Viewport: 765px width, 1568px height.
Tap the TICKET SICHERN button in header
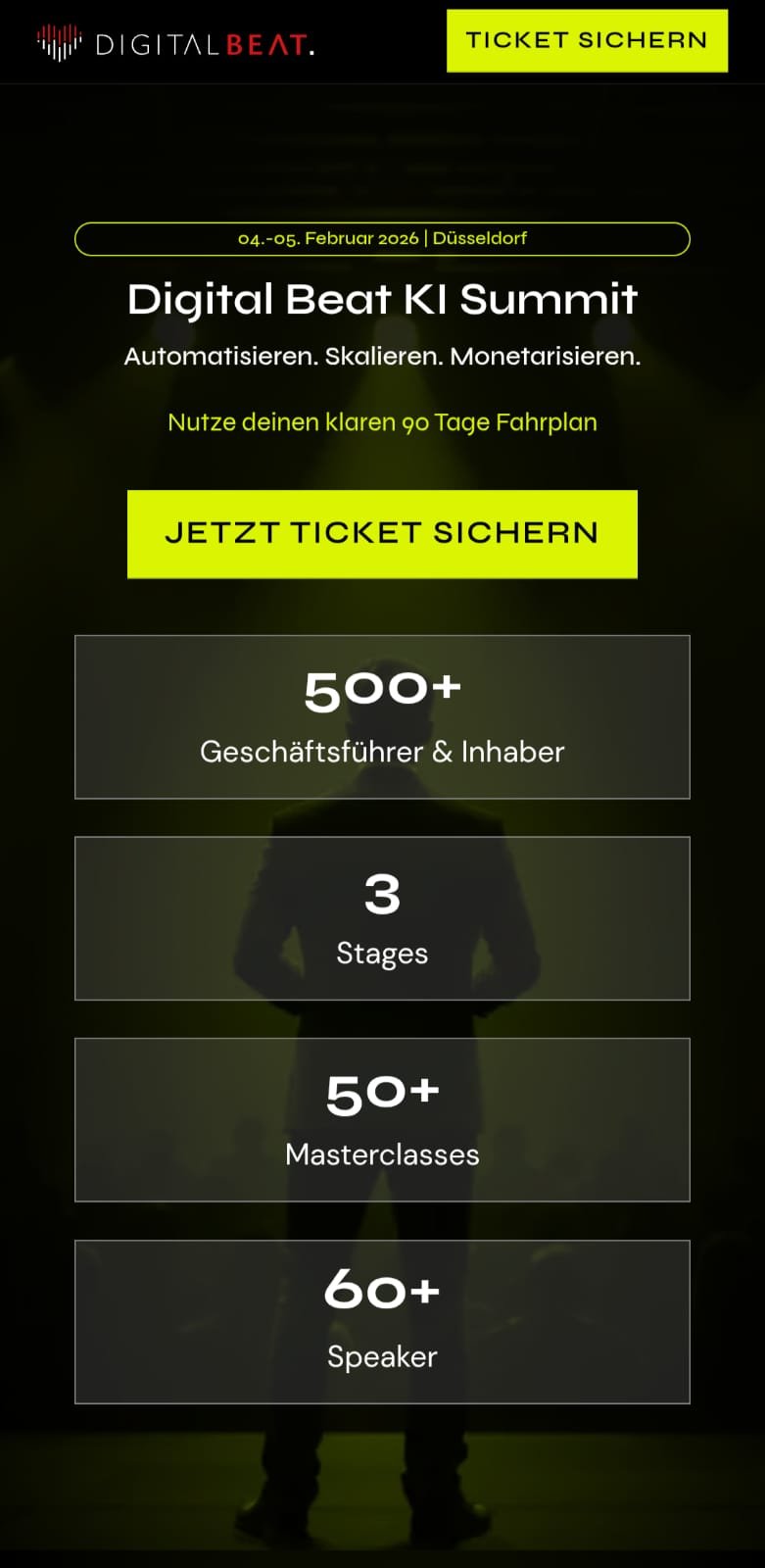point(587,41)
